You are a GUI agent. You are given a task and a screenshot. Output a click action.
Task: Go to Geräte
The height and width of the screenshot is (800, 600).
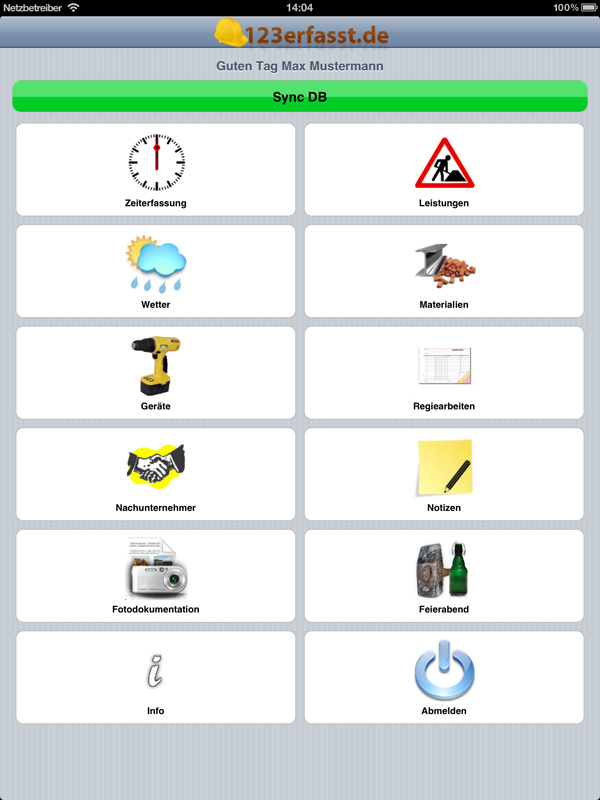point(156,373)
